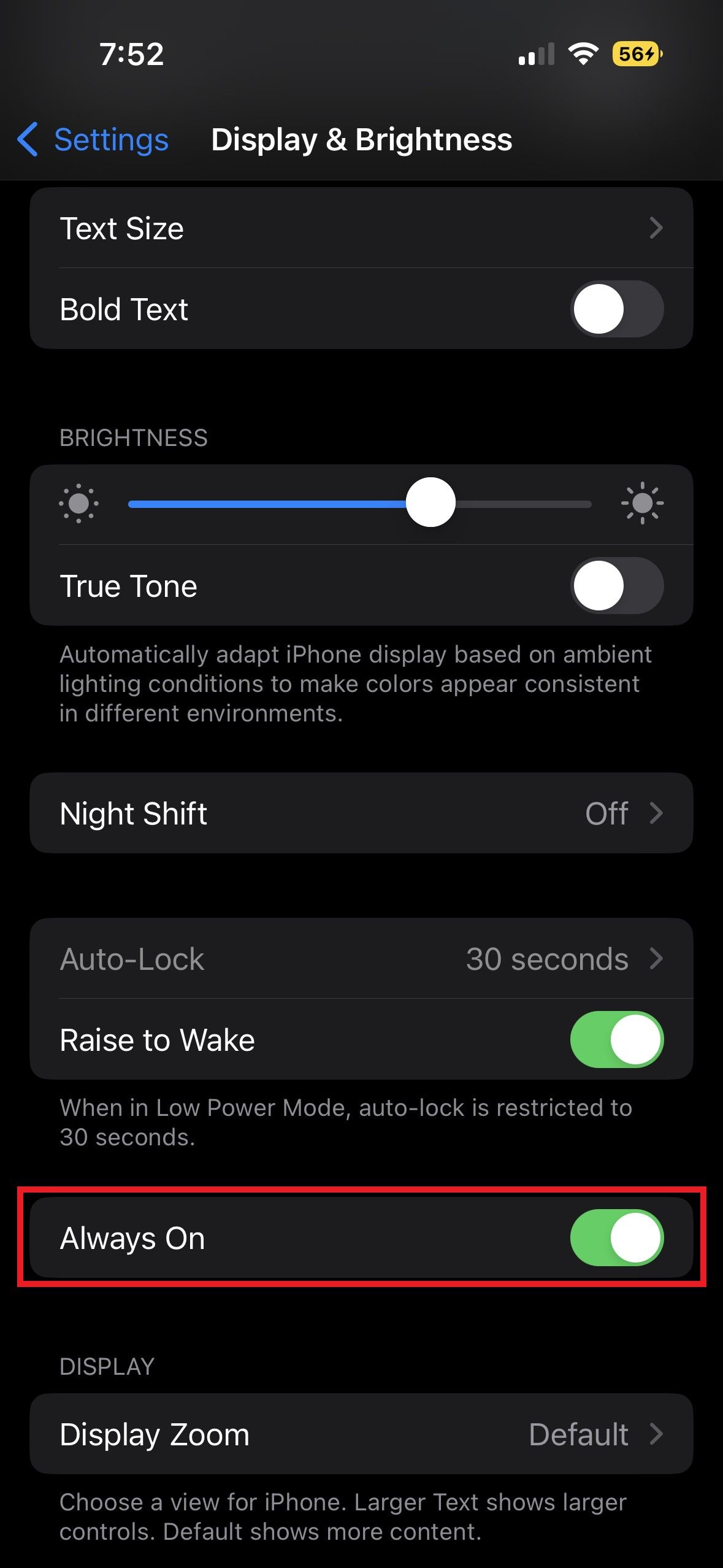The height and width of the screenshot is (1568, 723).
Task: Tap the Display & Brightness title
Action: [362, 140]
